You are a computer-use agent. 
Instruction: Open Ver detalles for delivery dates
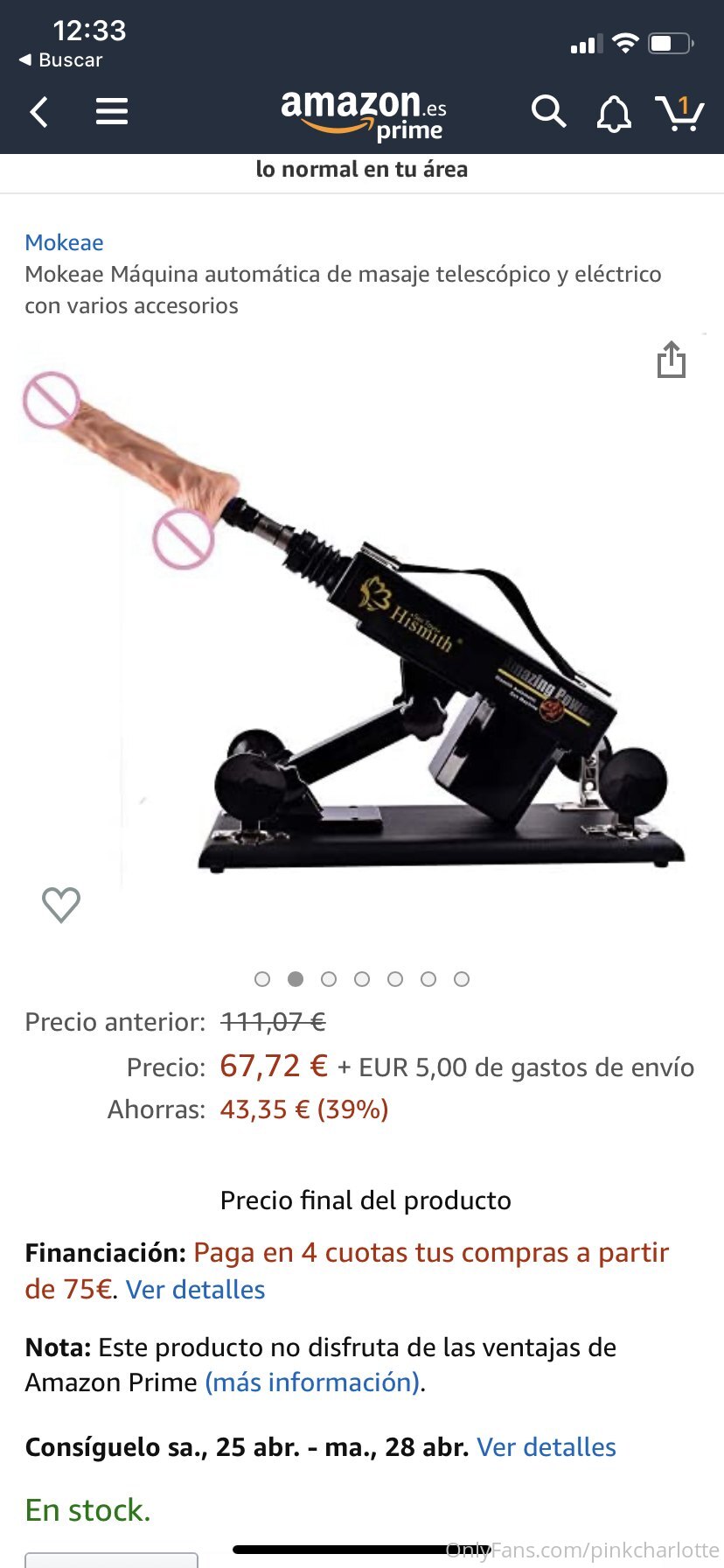(546, 1447)
